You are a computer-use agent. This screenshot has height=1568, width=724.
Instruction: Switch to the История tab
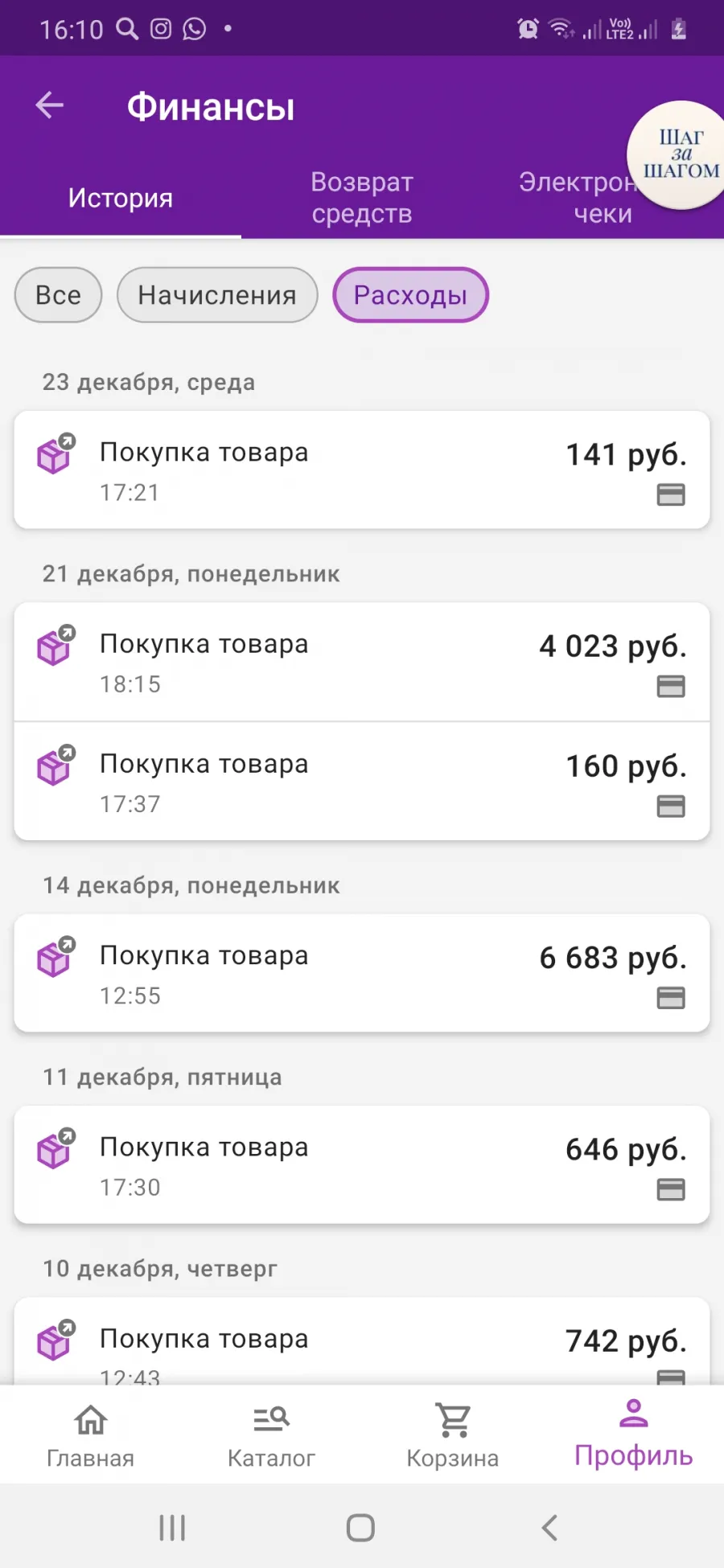(x=121, y=198)
